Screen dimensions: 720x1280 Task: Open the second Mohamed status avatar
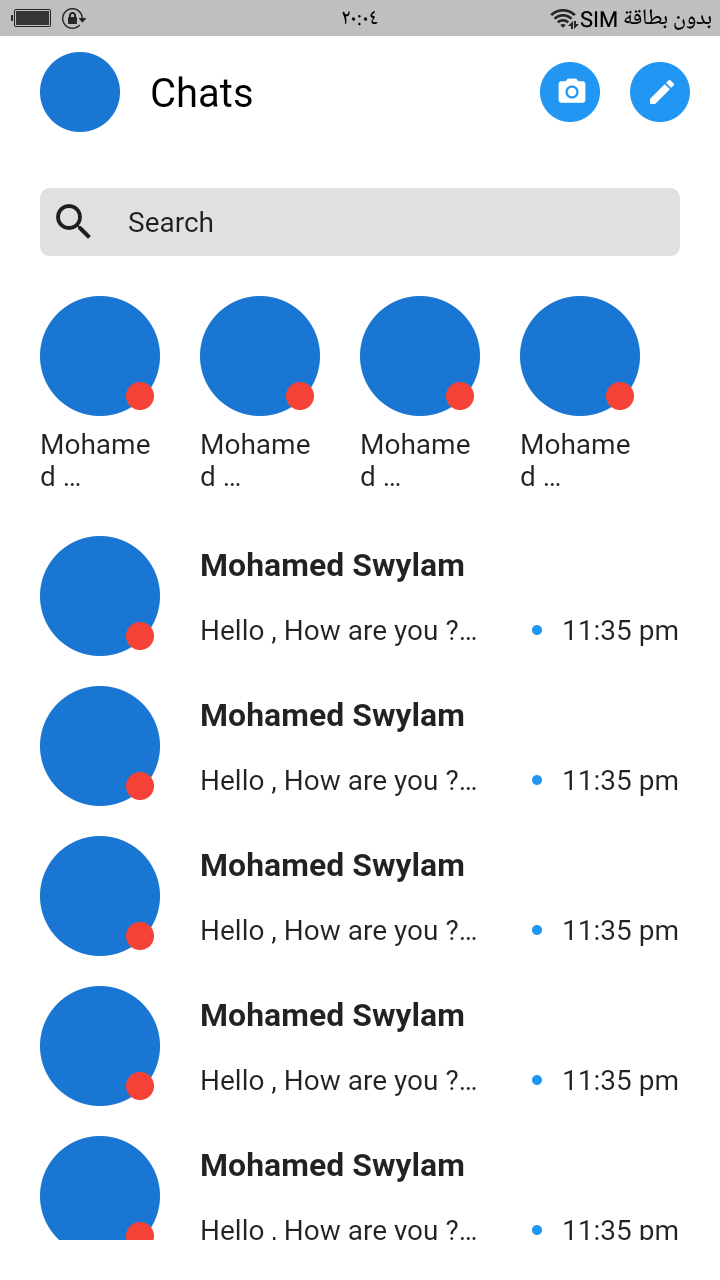click(260, 355)
